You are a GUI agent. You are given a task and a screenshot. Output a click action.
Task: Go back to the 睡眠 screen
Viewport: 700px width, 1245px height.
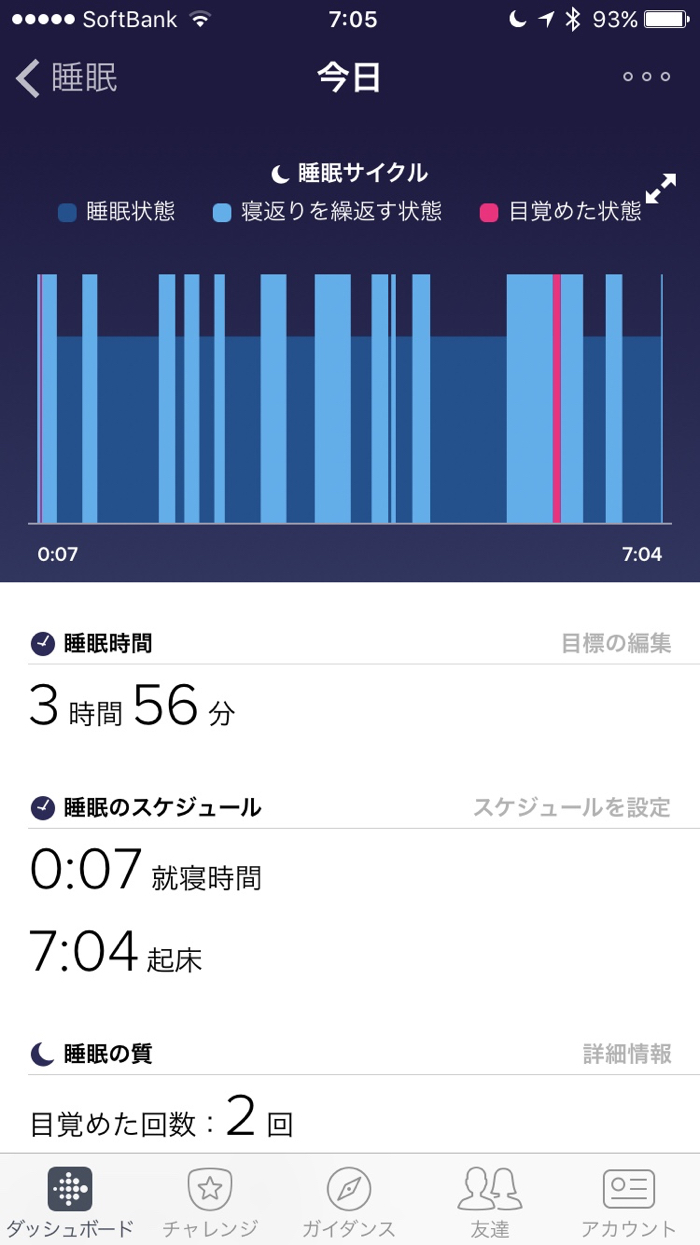pos(67,78)
